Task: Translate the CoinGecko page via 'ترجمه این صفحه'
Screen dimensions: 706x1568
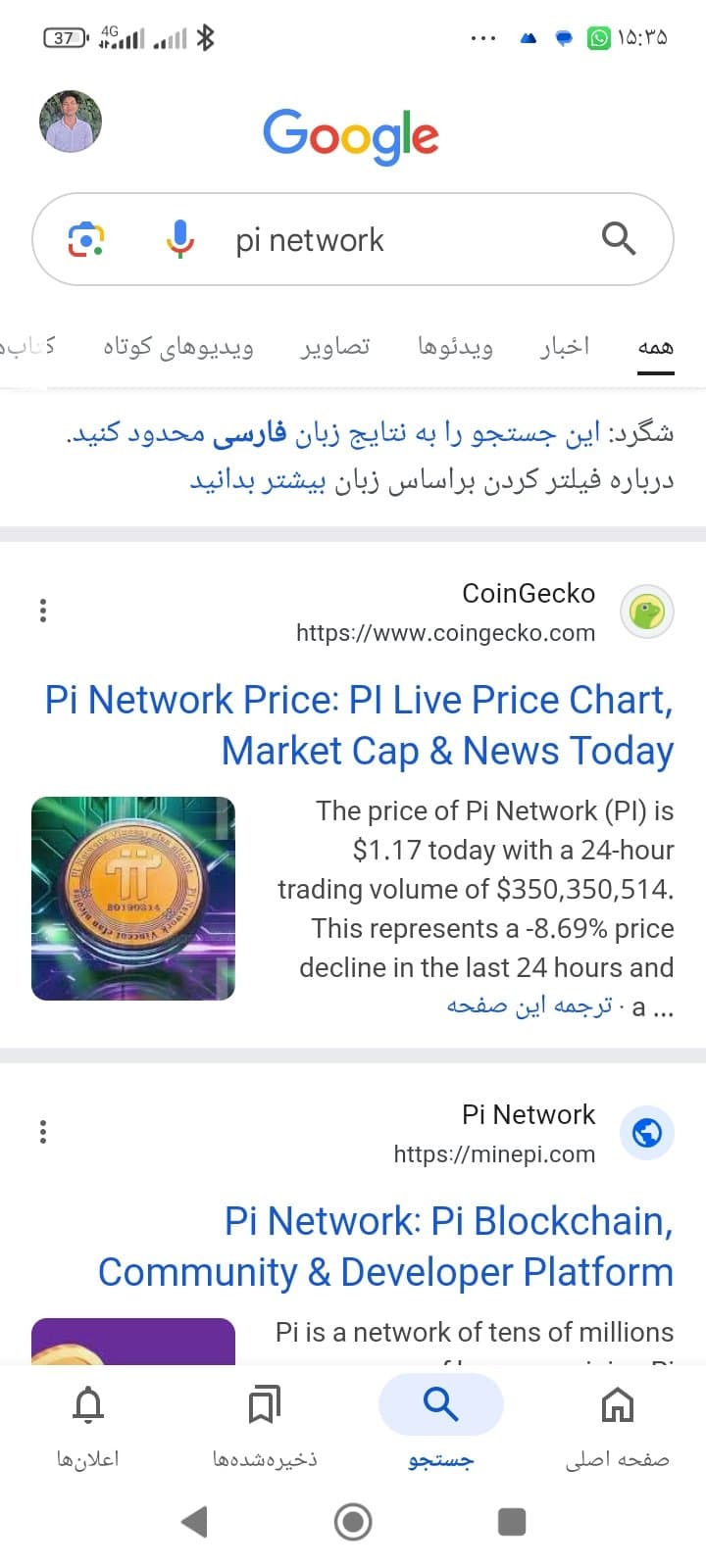Action: (529, 1006)
